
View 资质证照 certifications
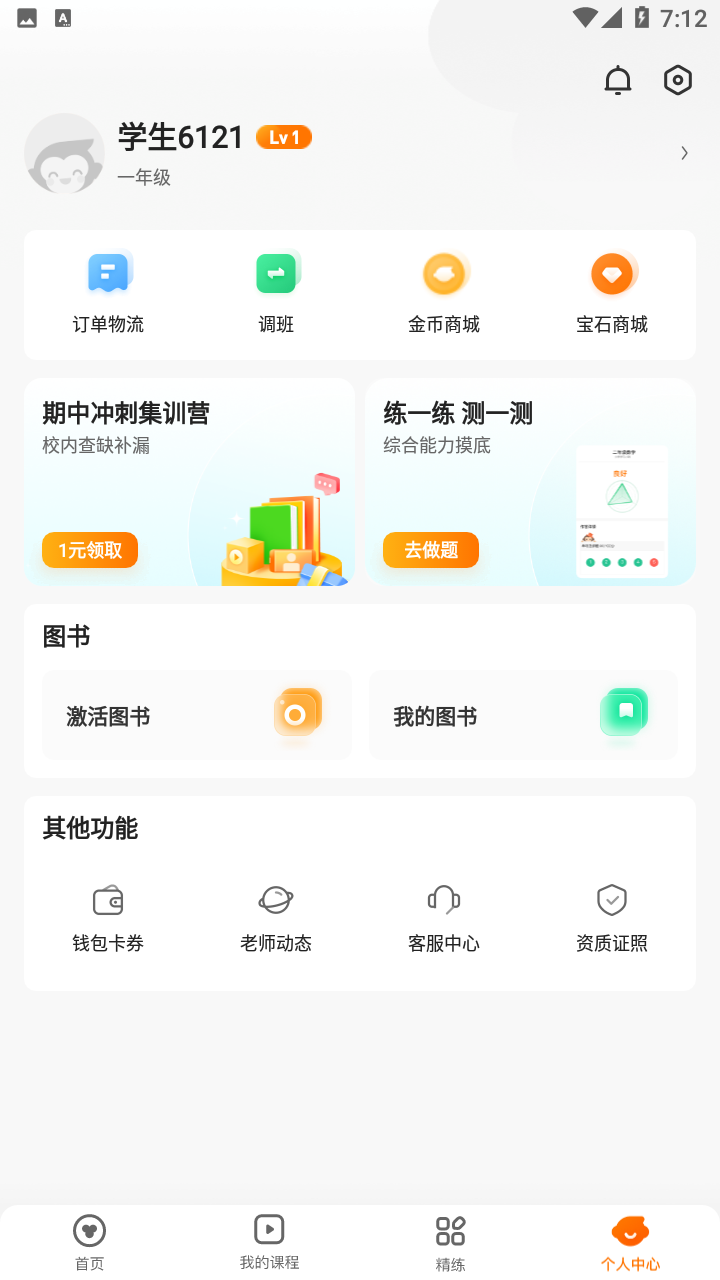[612, 919]
